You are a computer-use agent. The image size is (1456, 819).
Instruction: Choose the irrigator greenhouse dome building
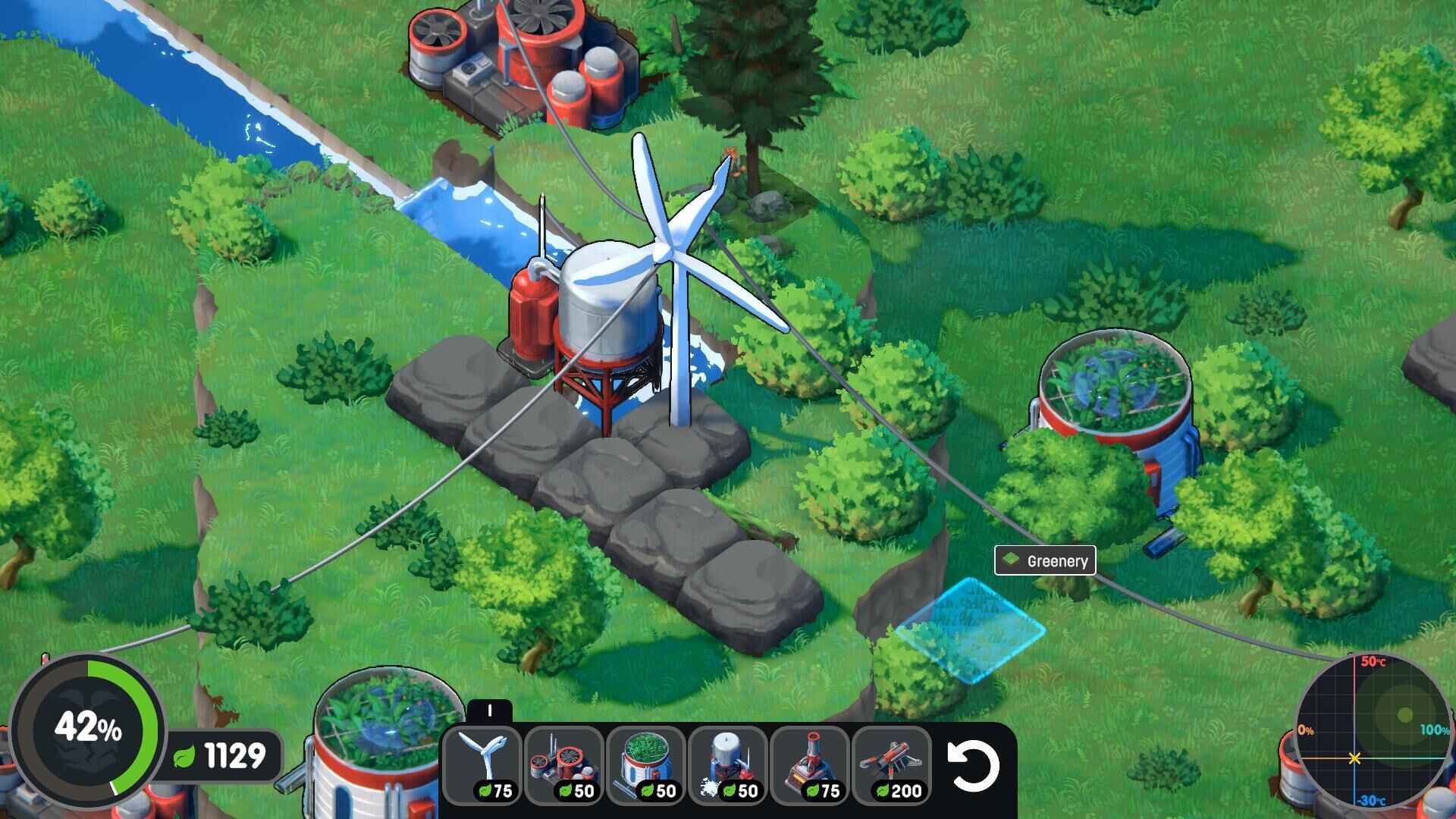pyautogui.click(x=646, y=764)
